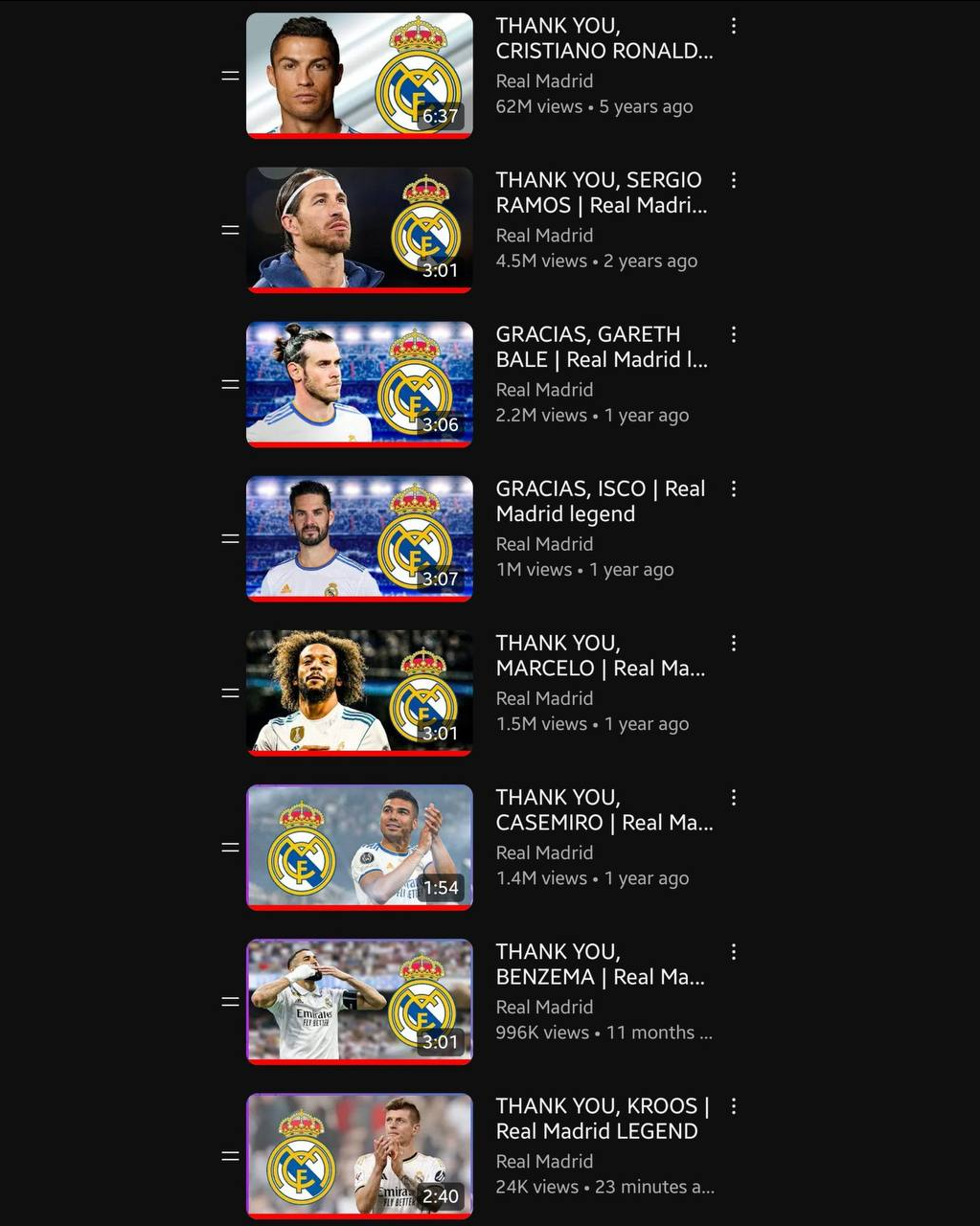Open options for the Casemiro video
The width and height of the screenshot is (980, 1226).
[x=734, y=797]
